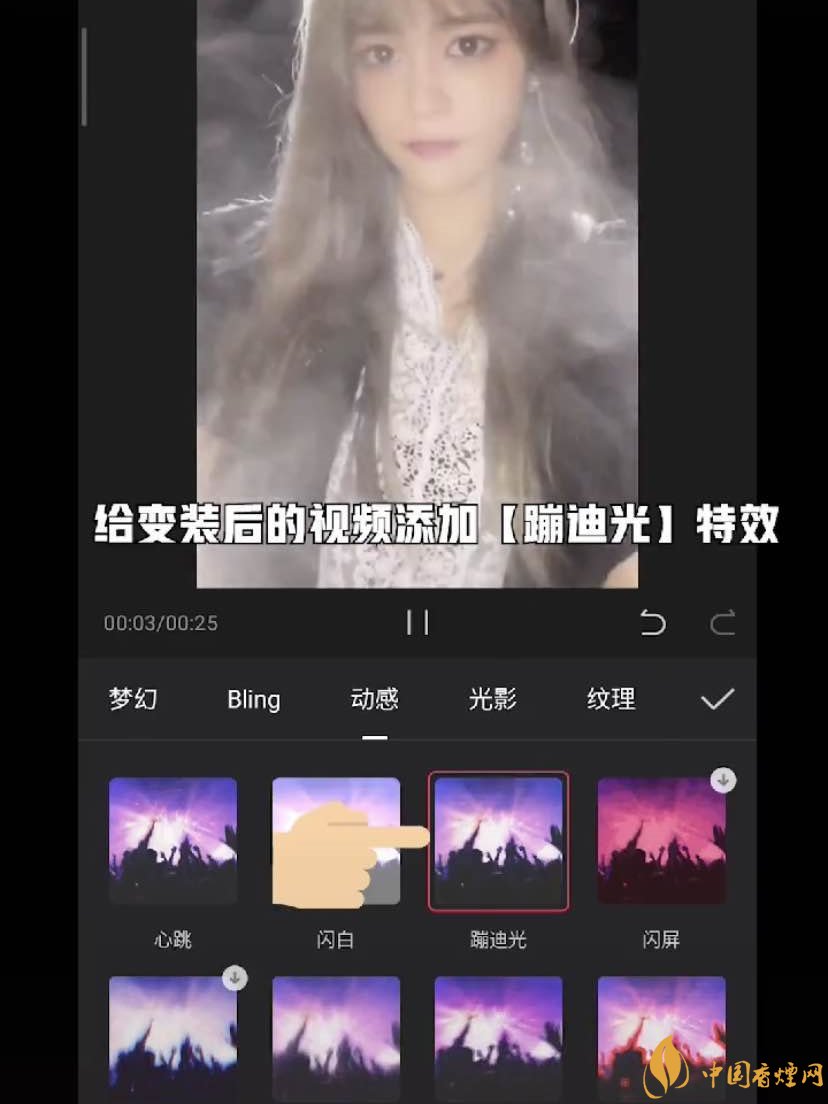The image size is (828, 1104).
Task: Open the Bling effects tab
Action: click(x=253, y=699)
